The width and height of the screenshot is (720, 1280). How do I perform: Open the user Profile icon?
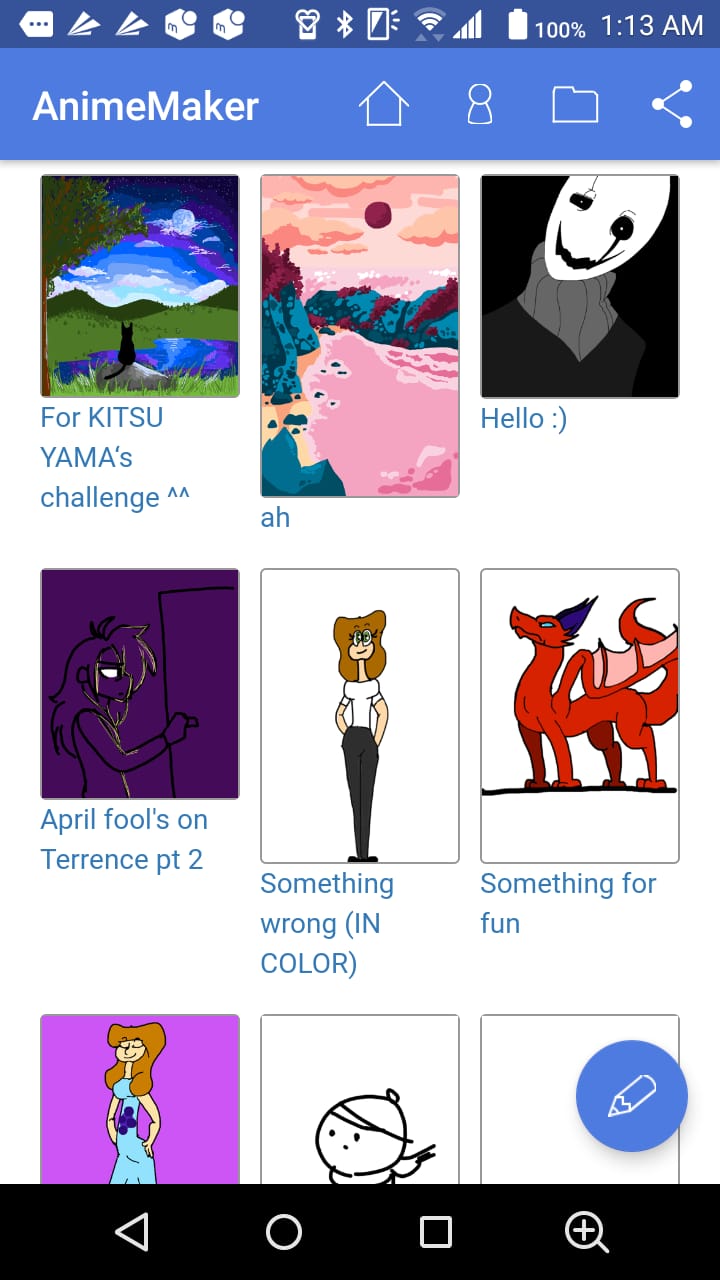480,103
